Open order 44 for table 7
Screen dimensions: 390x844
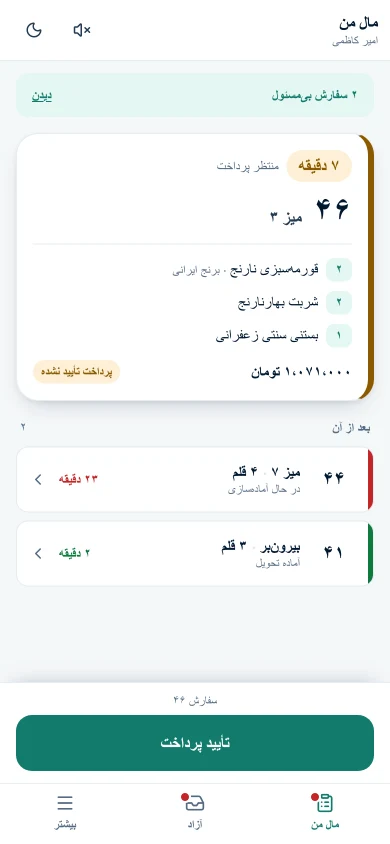(x=195, y=479)
